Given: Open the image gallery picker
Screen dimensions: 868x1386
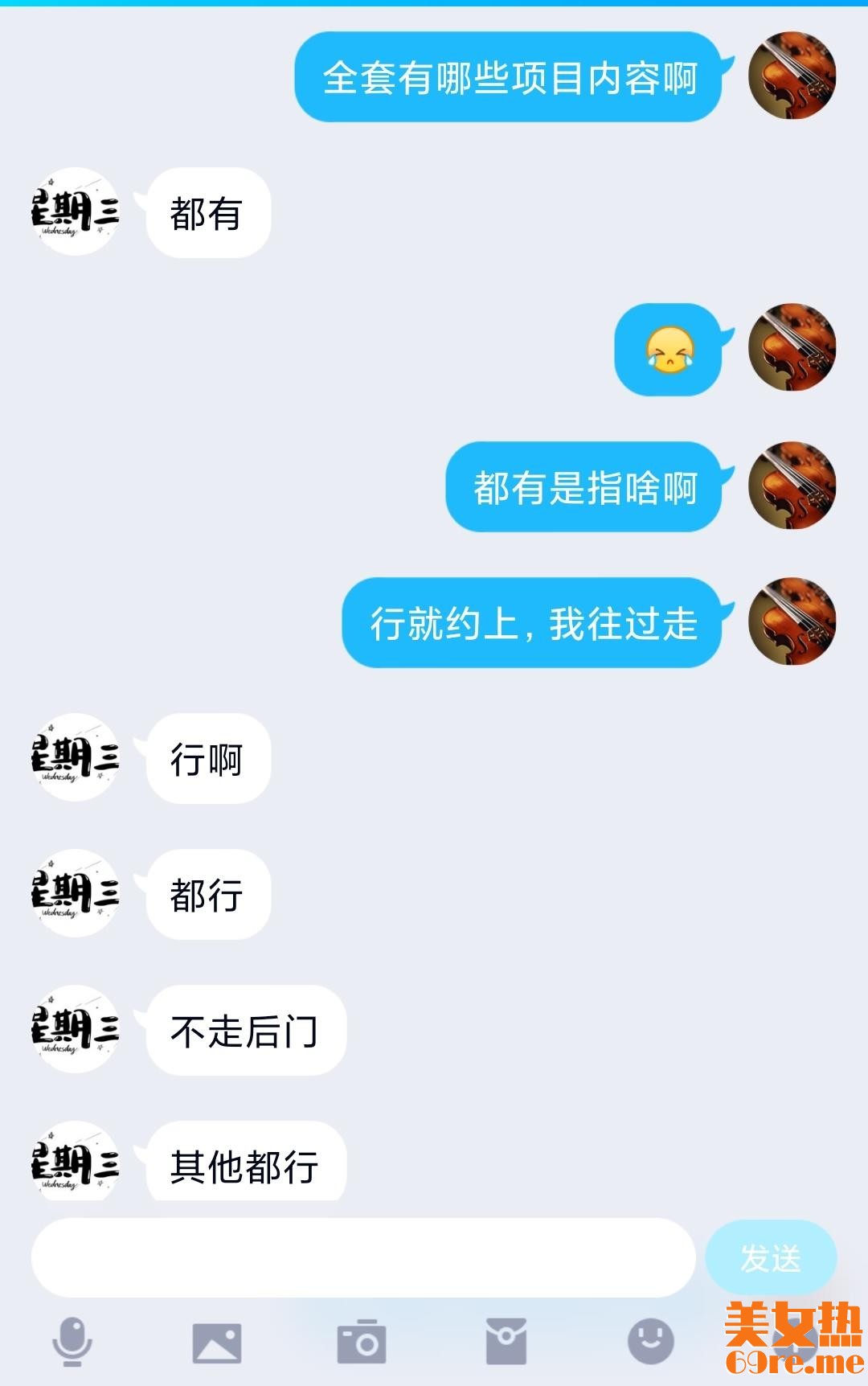Looking at the screenshot, I should coord(217,1343).
